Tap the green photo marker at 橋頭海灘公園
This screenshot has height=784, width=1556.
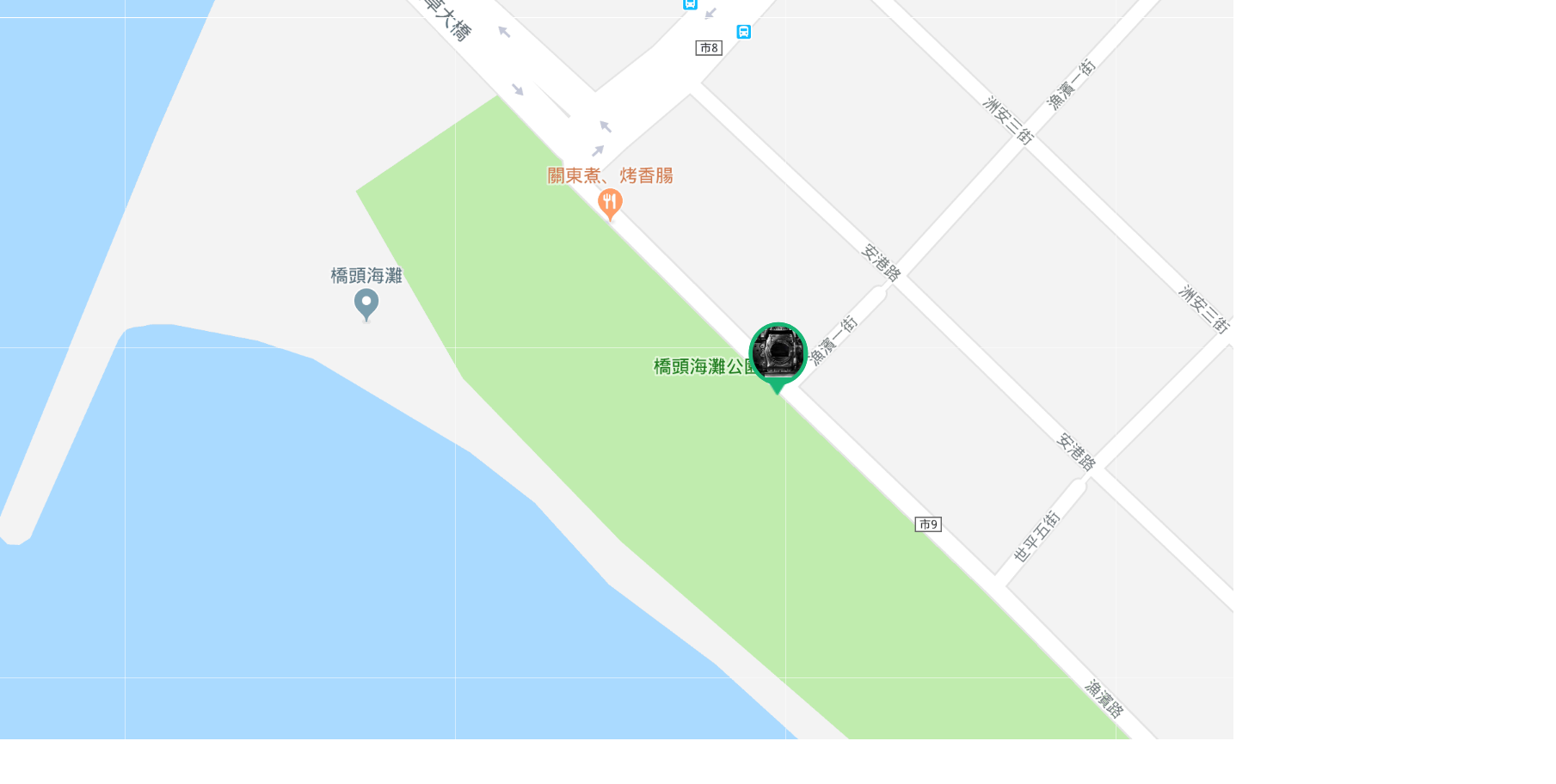click(x=778, y=353)
